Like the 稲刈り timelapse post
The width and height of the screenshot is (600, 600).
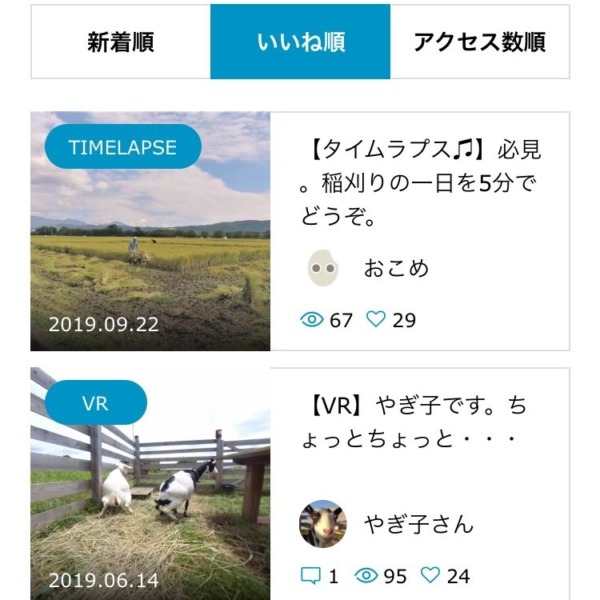tap(376, 320)
